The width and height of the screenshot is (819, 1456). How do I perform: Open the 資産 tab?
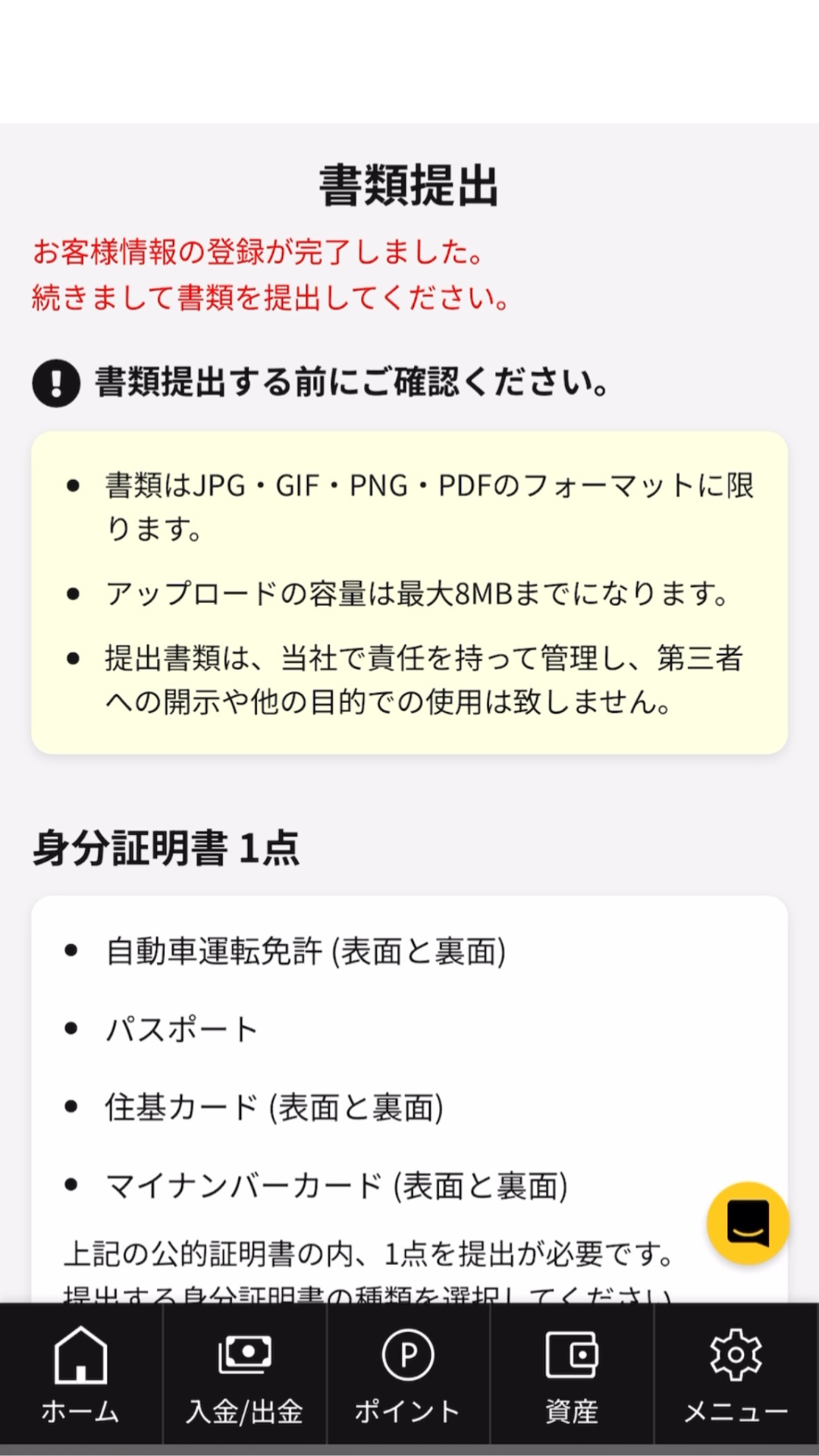click(x=573, y=1373)
